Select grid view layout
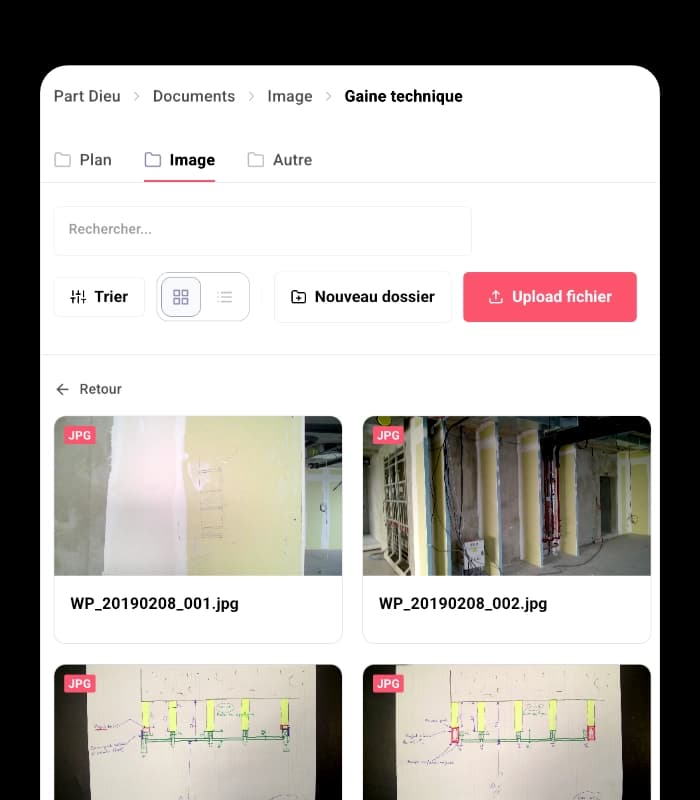The width and height of the screenshot is (700, 800). [181, 297]
